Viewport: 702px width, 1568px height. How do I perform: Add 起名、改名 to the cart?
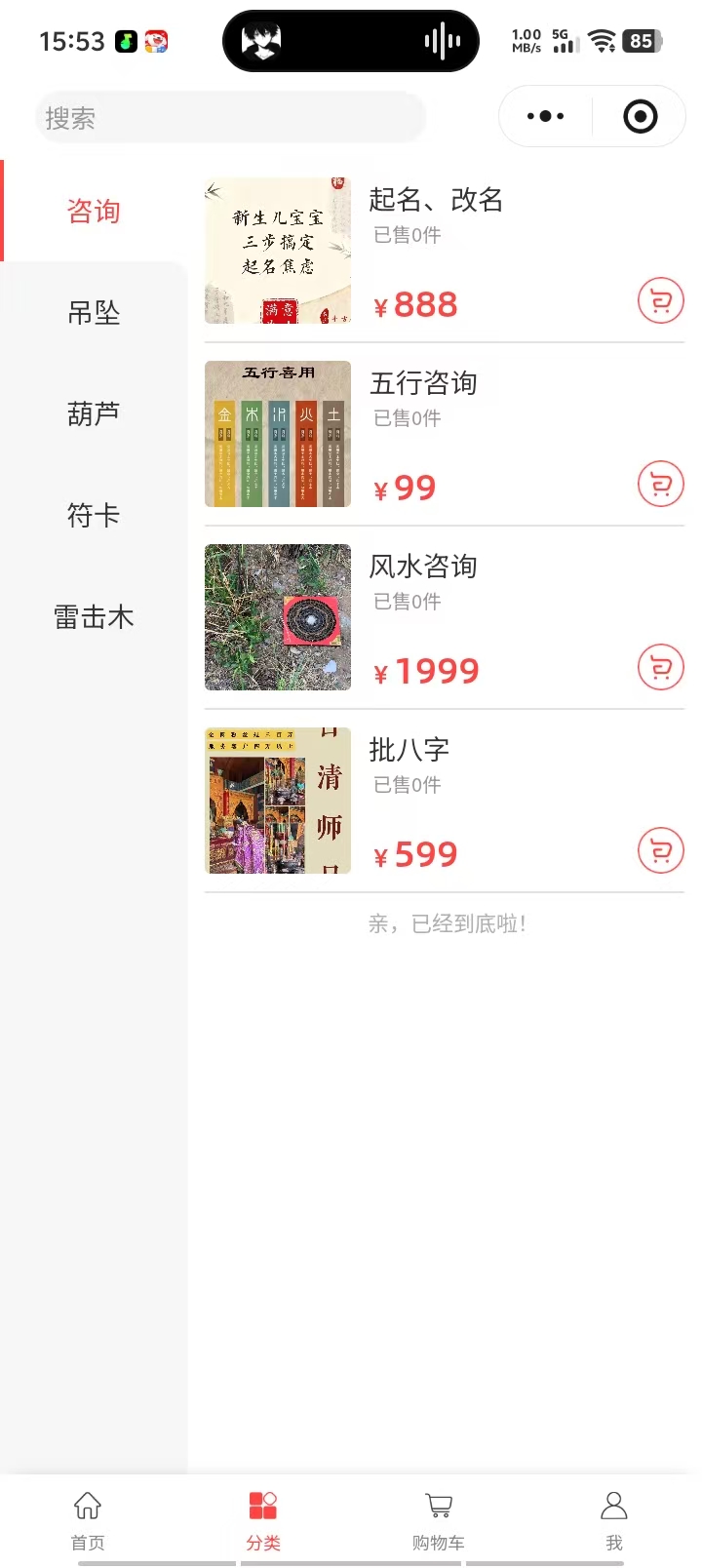click(660, 301)
